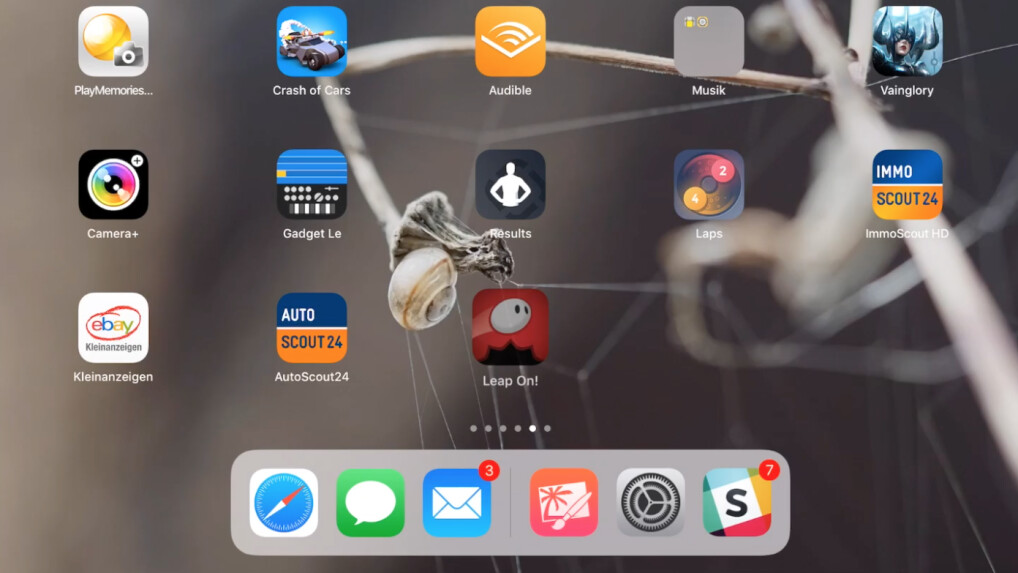1018x573 pixels.
Task: Open Mail with 3 unread
Action: pyautogui.click(x=457, y=502)
